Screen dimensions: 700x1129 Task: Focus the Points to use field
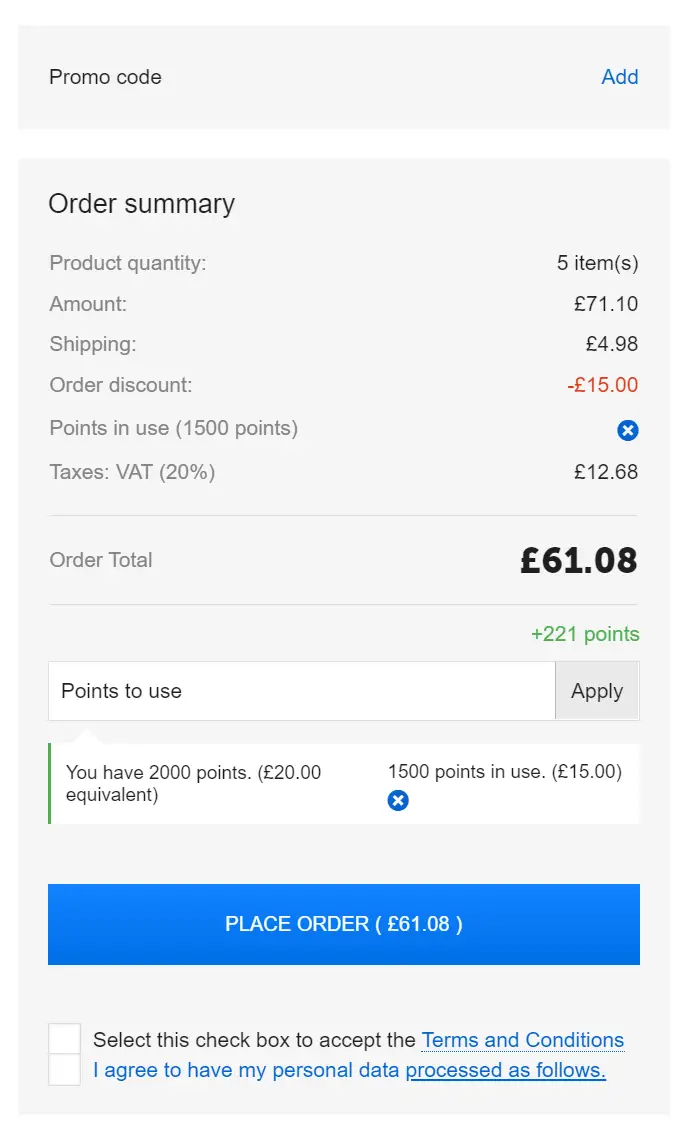302,691
